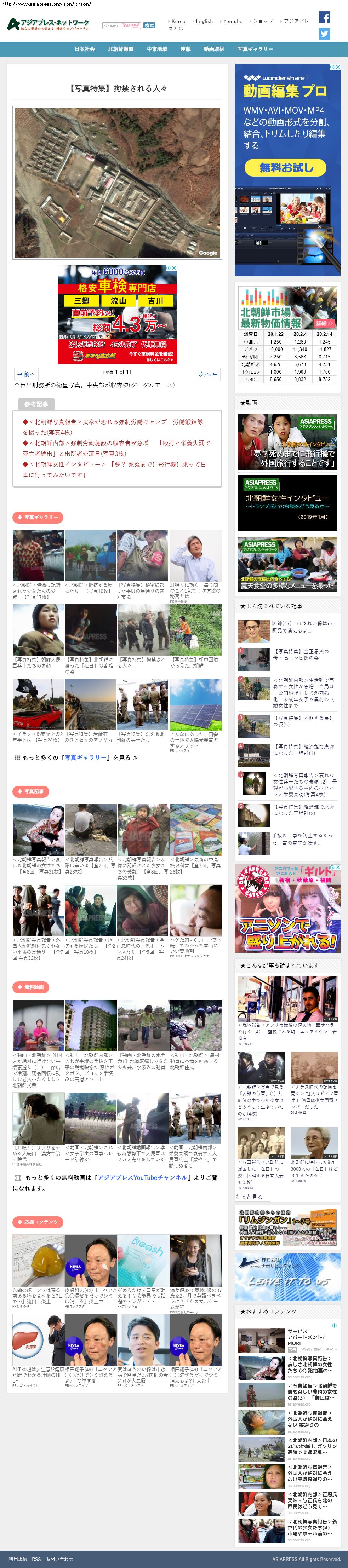Image resolution: width=348 pixels, height=1568 pixels.
Task: Open the Facebook page icon
Action: 324,18
